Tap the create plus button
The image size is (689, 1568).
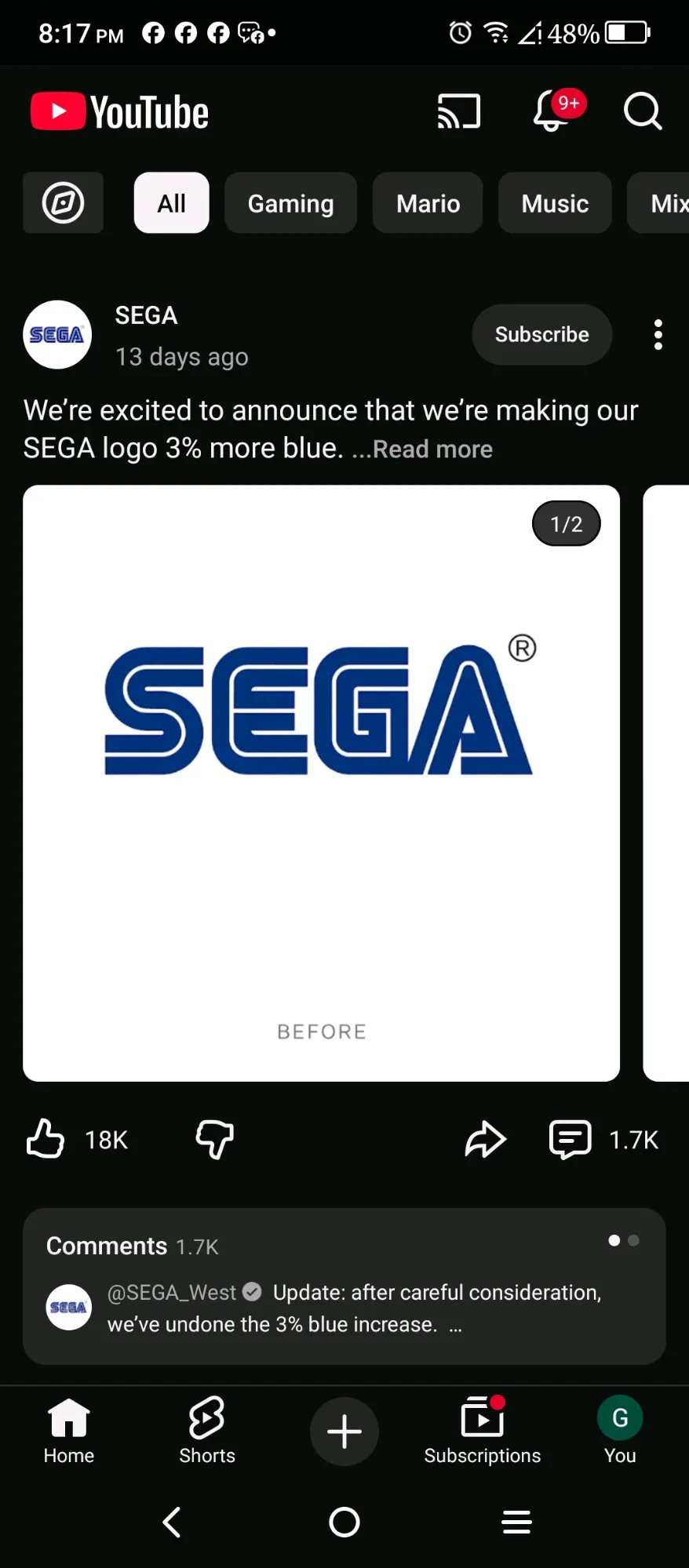pyautogui.click(x=344, y=1432)
